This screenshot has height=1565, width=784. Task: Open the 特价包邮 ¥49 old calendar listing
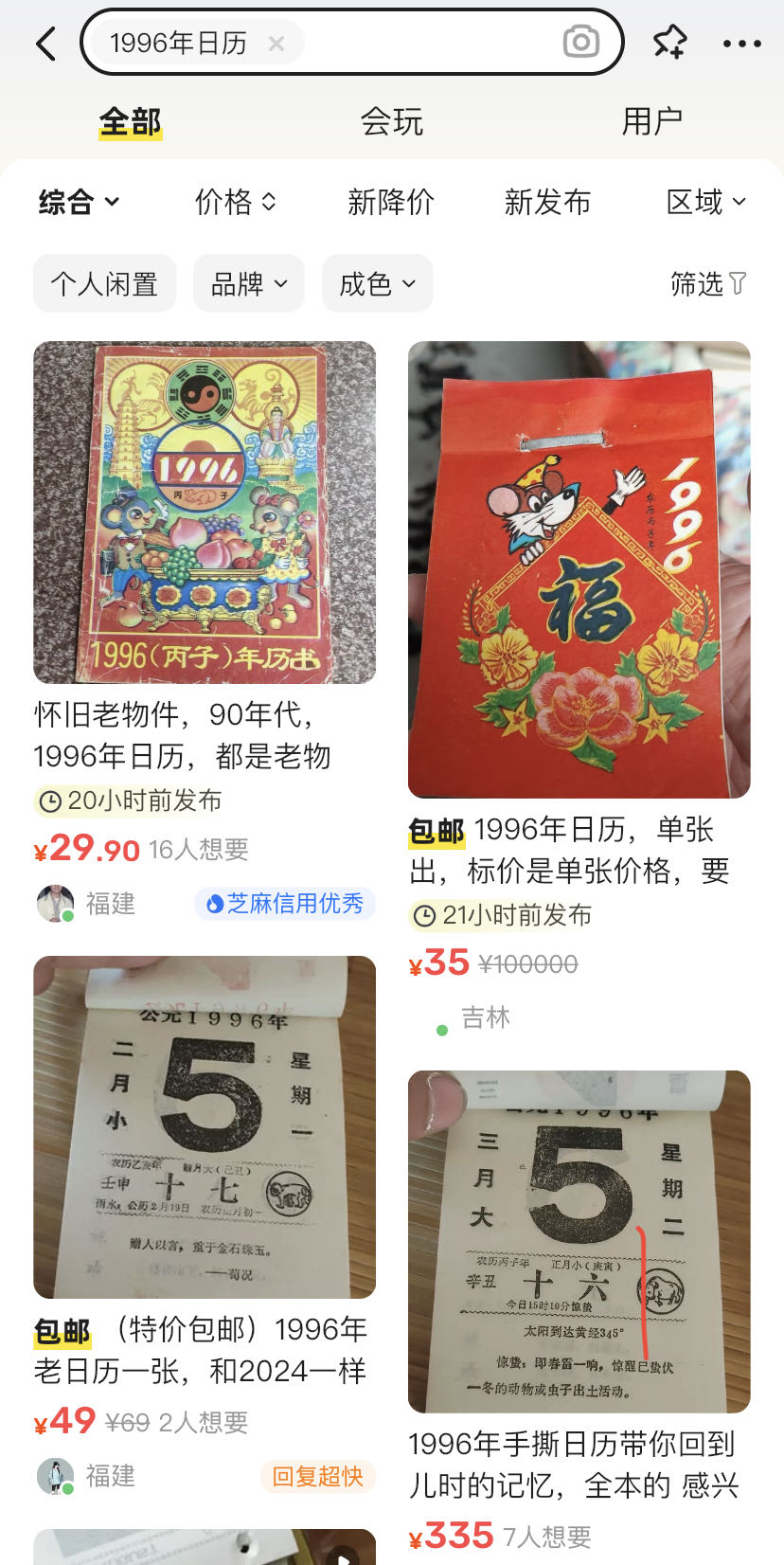(x=205, y=1126)
